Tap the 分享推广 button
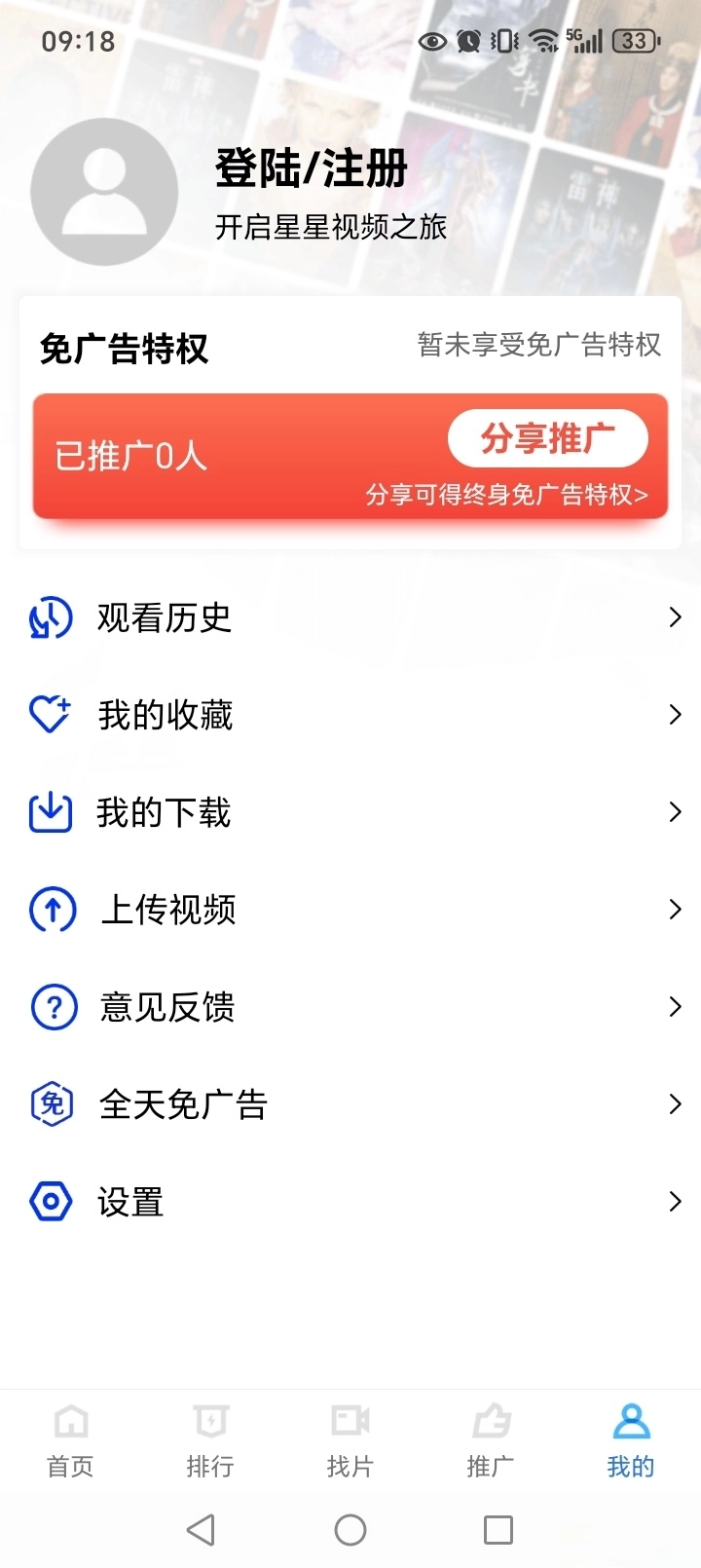The width and height of the screenshot is (701, 1568). click(x=547, y=438)
